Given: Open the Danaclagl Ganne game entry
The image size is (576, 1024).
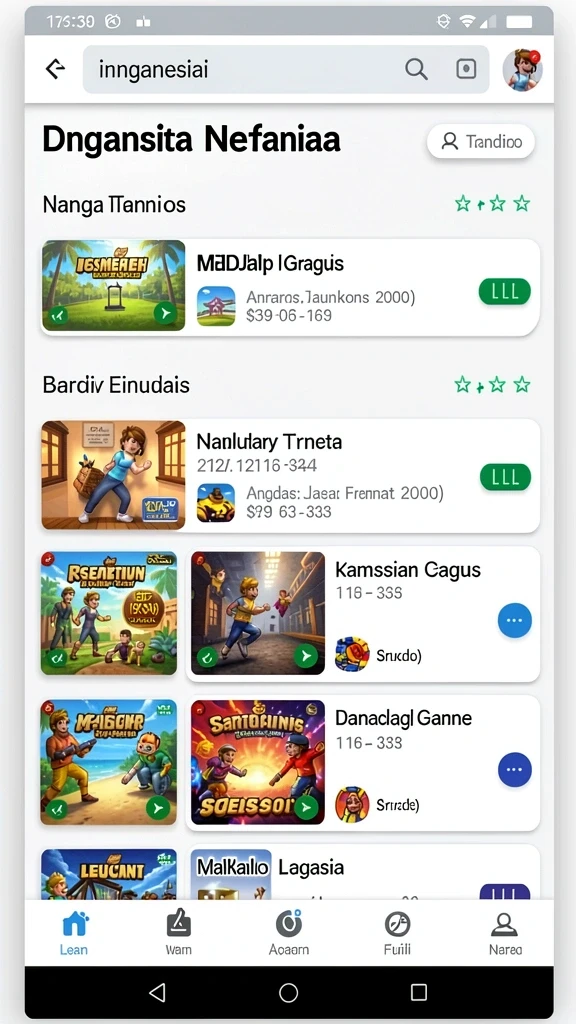Looking at the screenshot, I should point(363,763).
